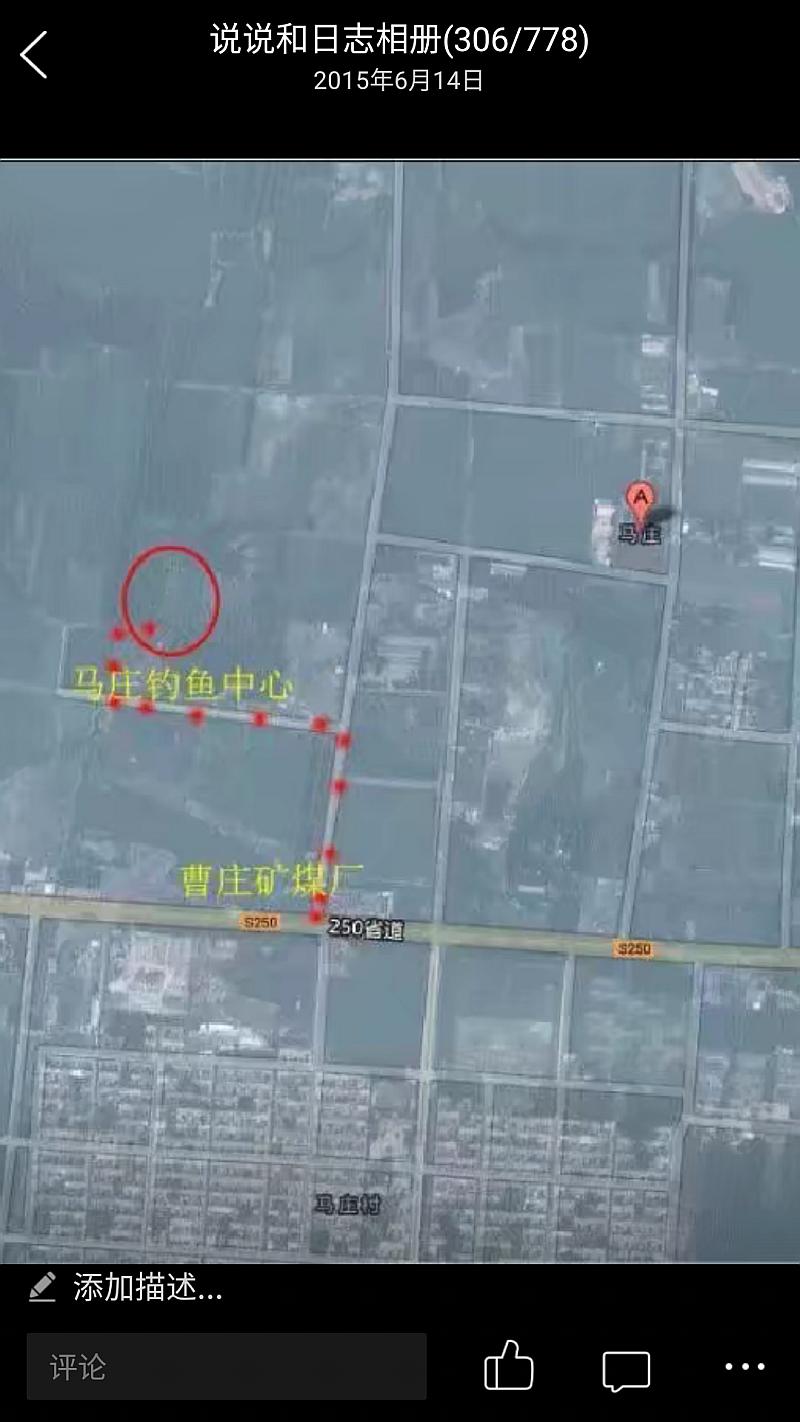The height and width of the screenshot is (1422, 800).
Task: Open the comments speech bubble
Action: coord(626,1368)
